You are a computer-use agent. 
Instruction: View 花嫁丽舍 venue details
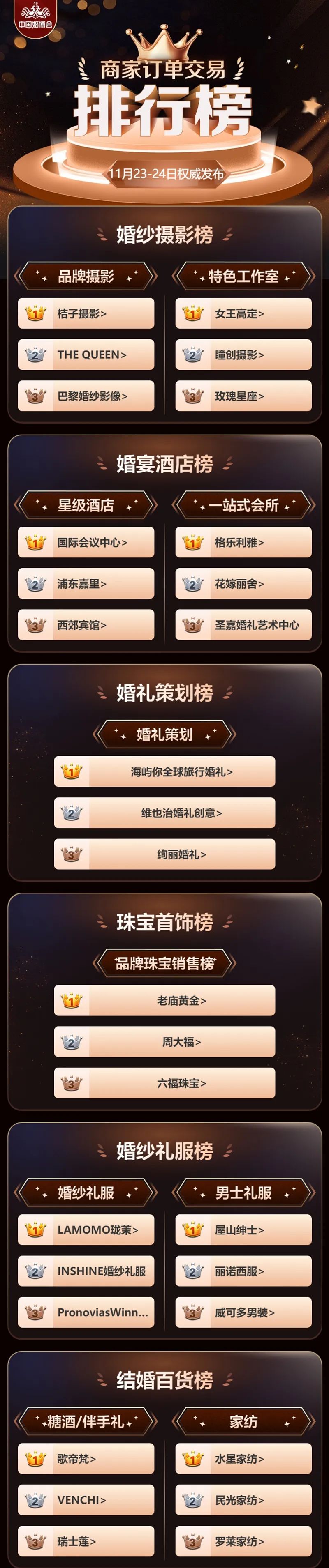[x=243, y=584]
